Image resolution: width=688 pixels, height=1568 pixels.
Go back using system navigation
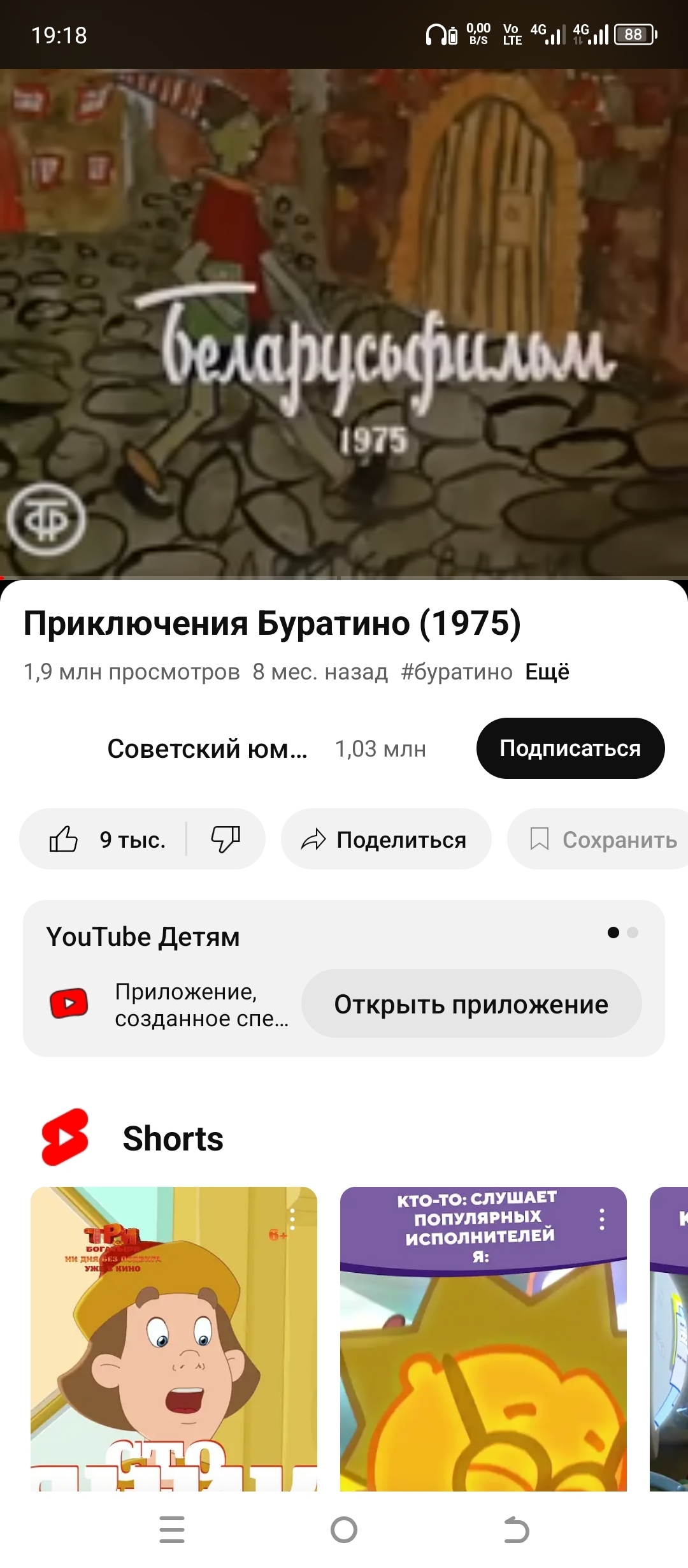516,1530
